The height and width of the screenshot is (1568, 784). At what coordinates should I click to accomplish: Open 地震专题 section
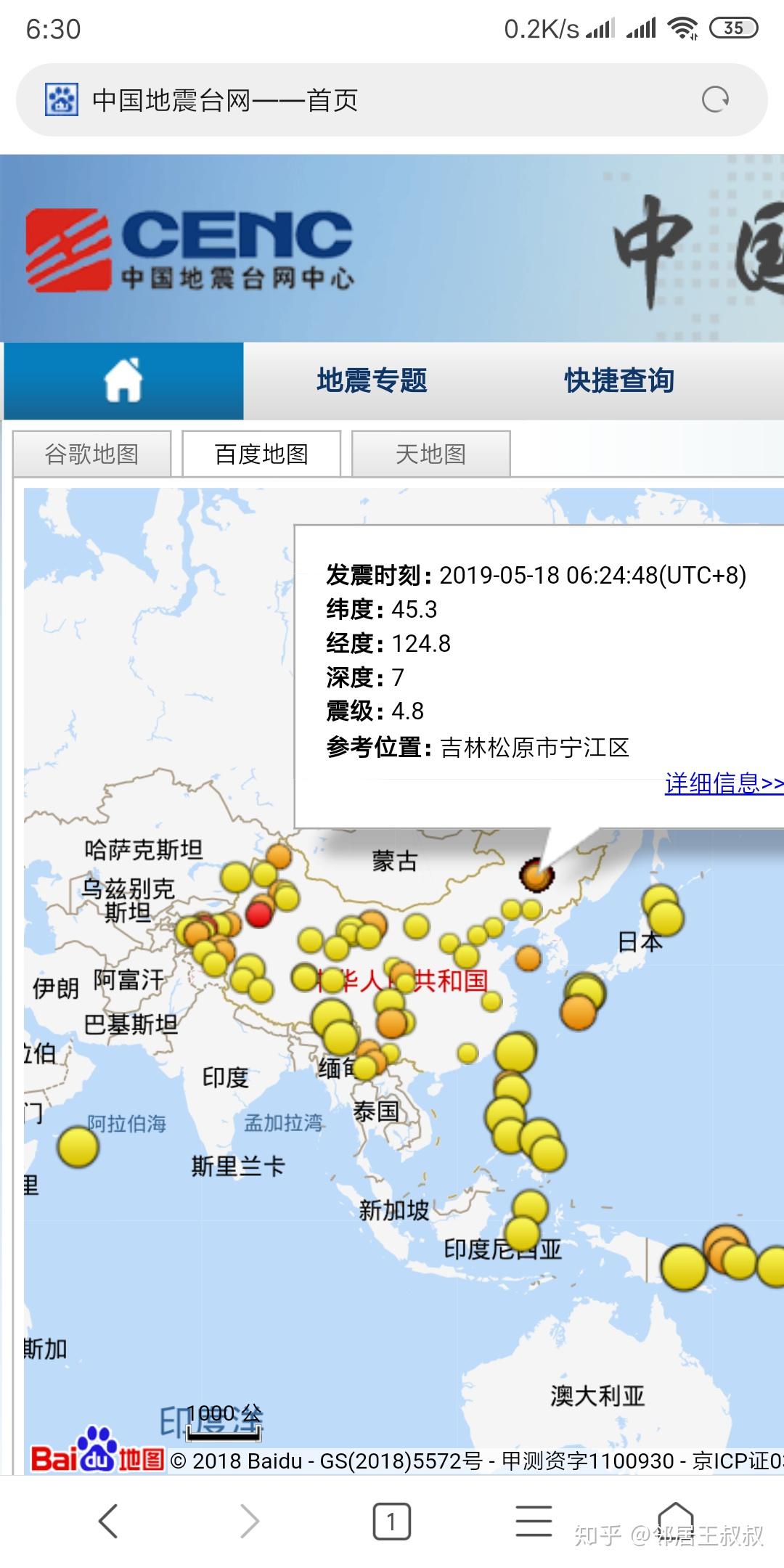click(x=372, y=380)
